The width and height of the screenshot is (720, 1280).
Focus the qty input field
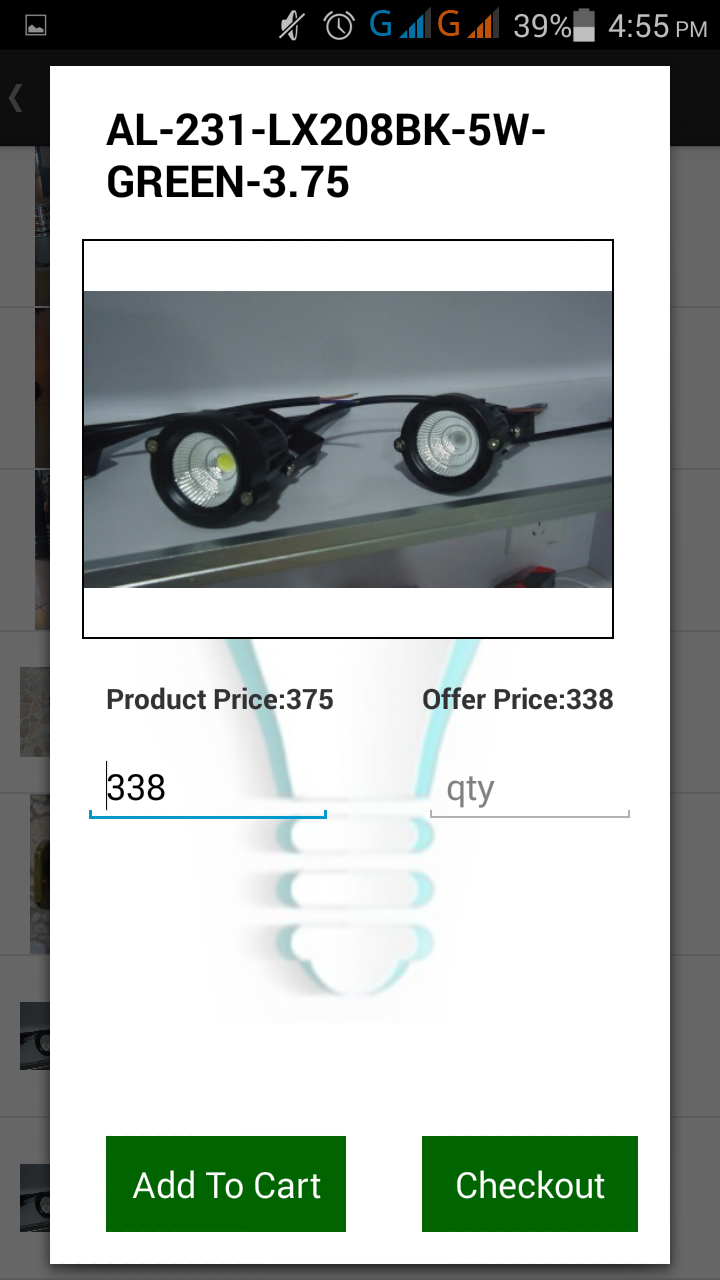529,790
